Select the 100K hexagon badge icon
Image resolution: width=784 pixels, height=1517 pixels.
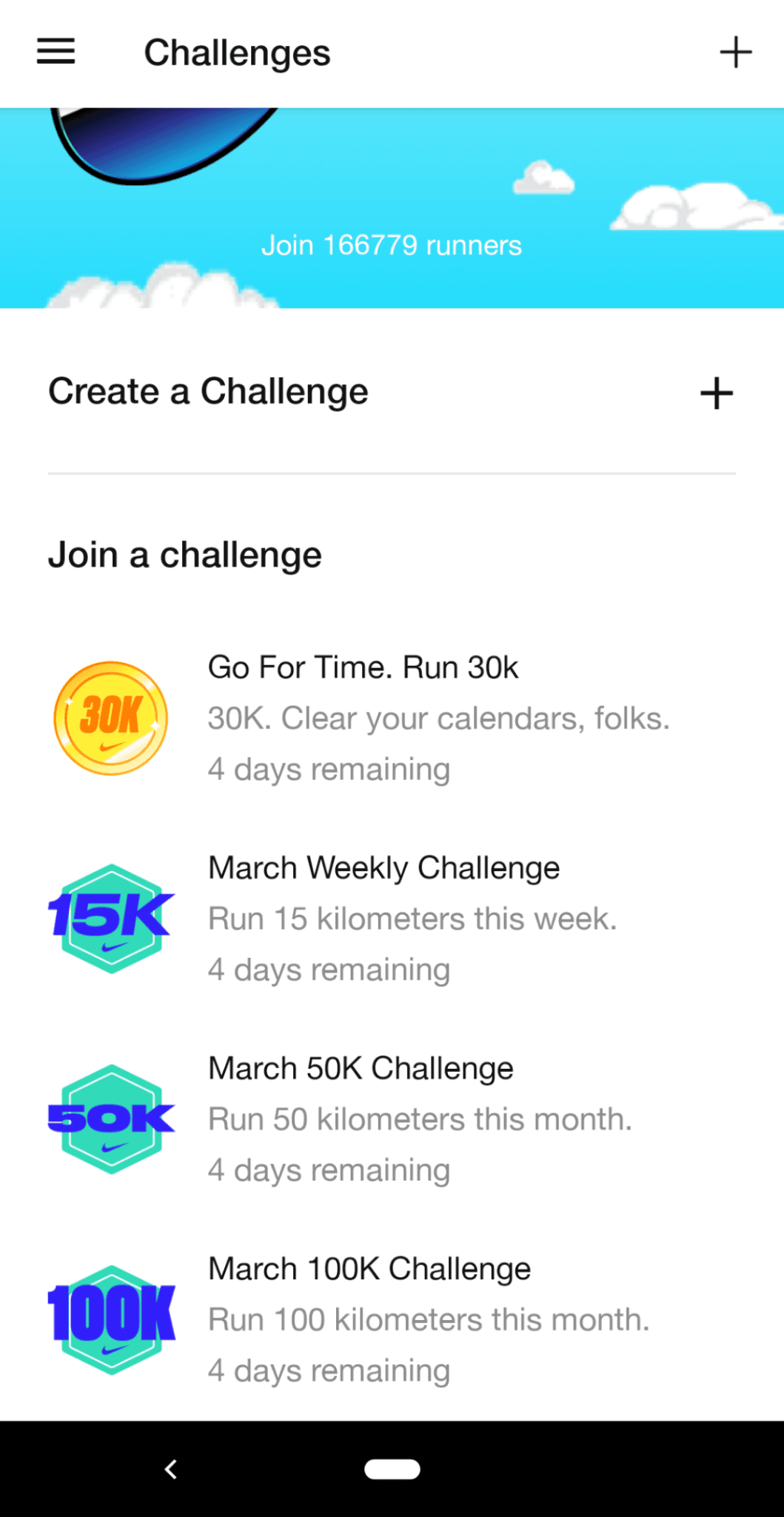click(x=110, y=1319)
